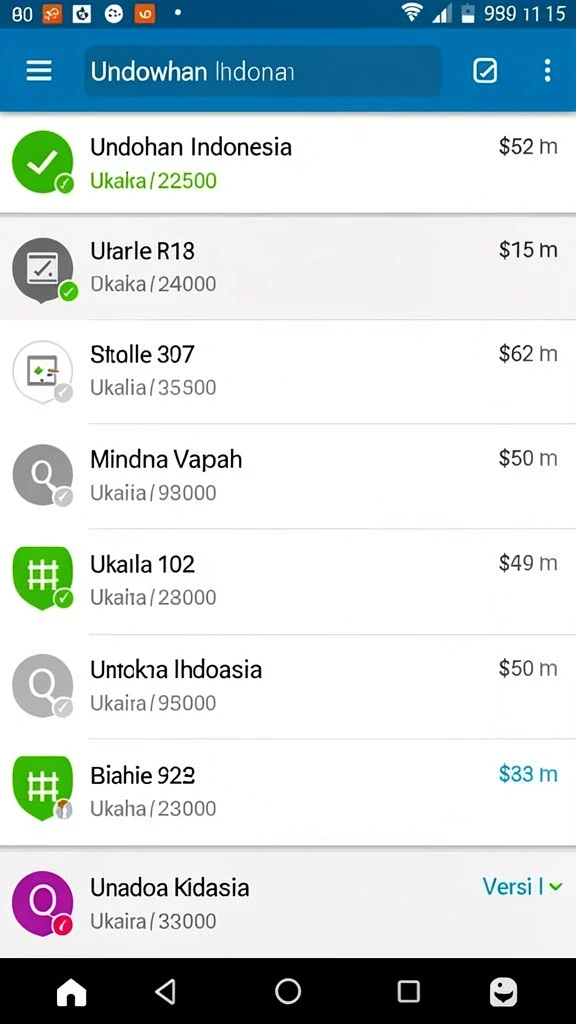Open recent apps from the navigation bar
The width and height of the screenshot is (576, 1024).
coord(408,991)
